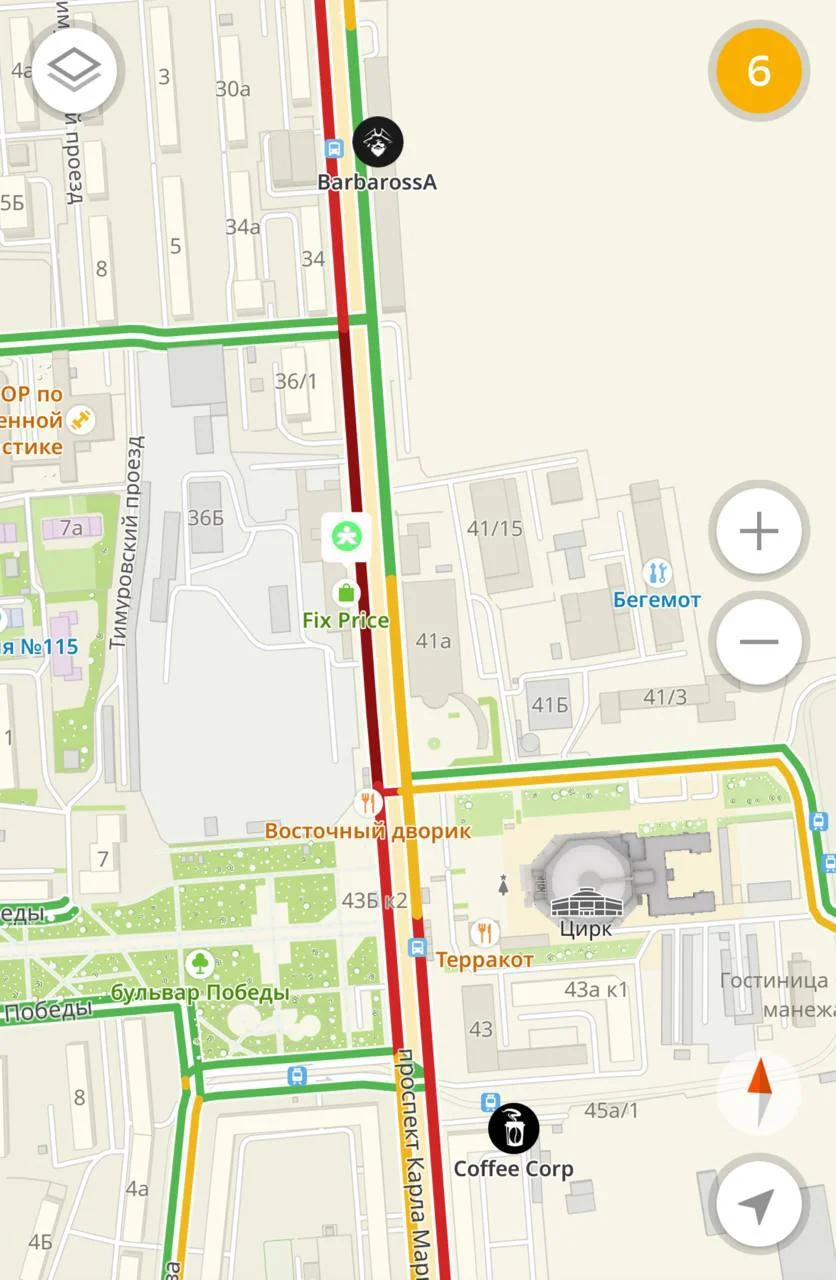This screenshot has height=1280, width=836.
Task: Open the Fix Price store marker
Action: 346,593
